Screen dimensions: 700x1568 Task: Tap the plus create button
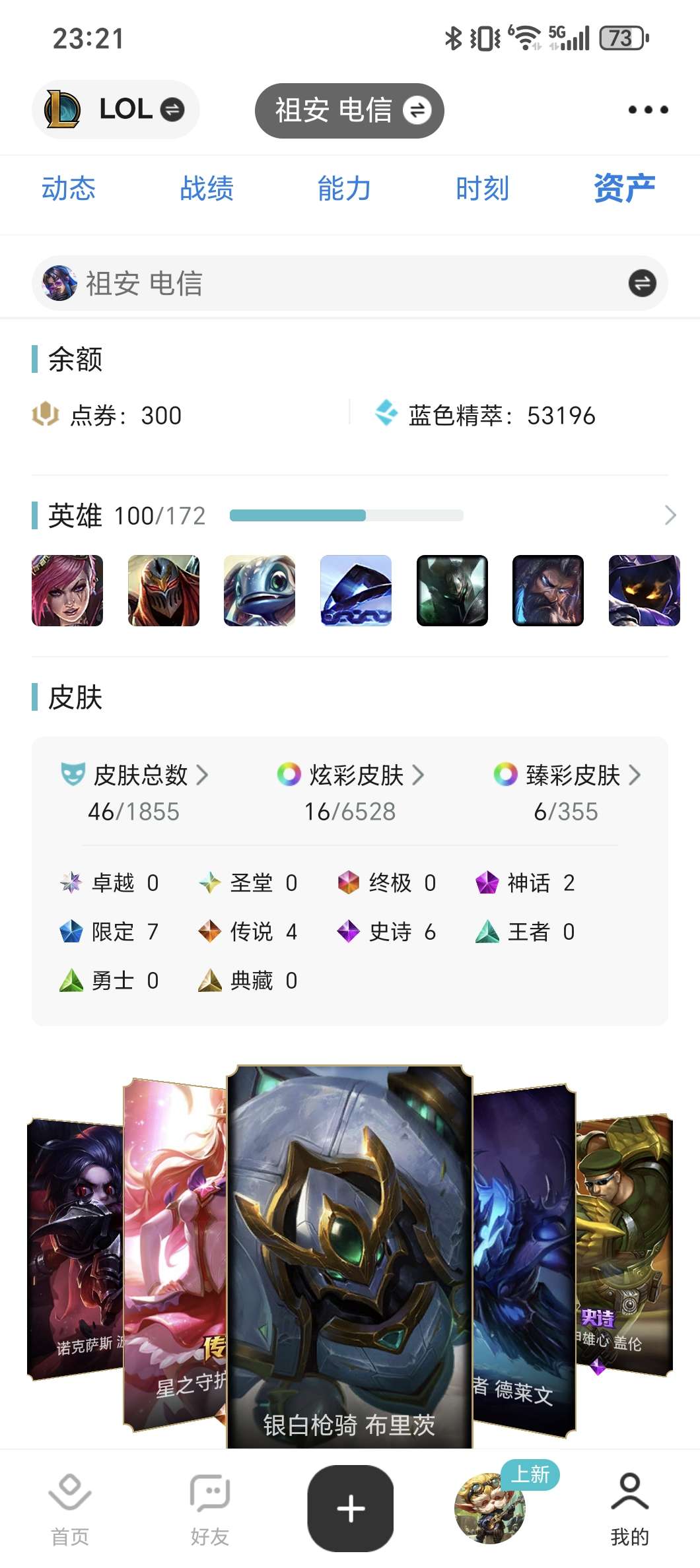pos(350,1509)
